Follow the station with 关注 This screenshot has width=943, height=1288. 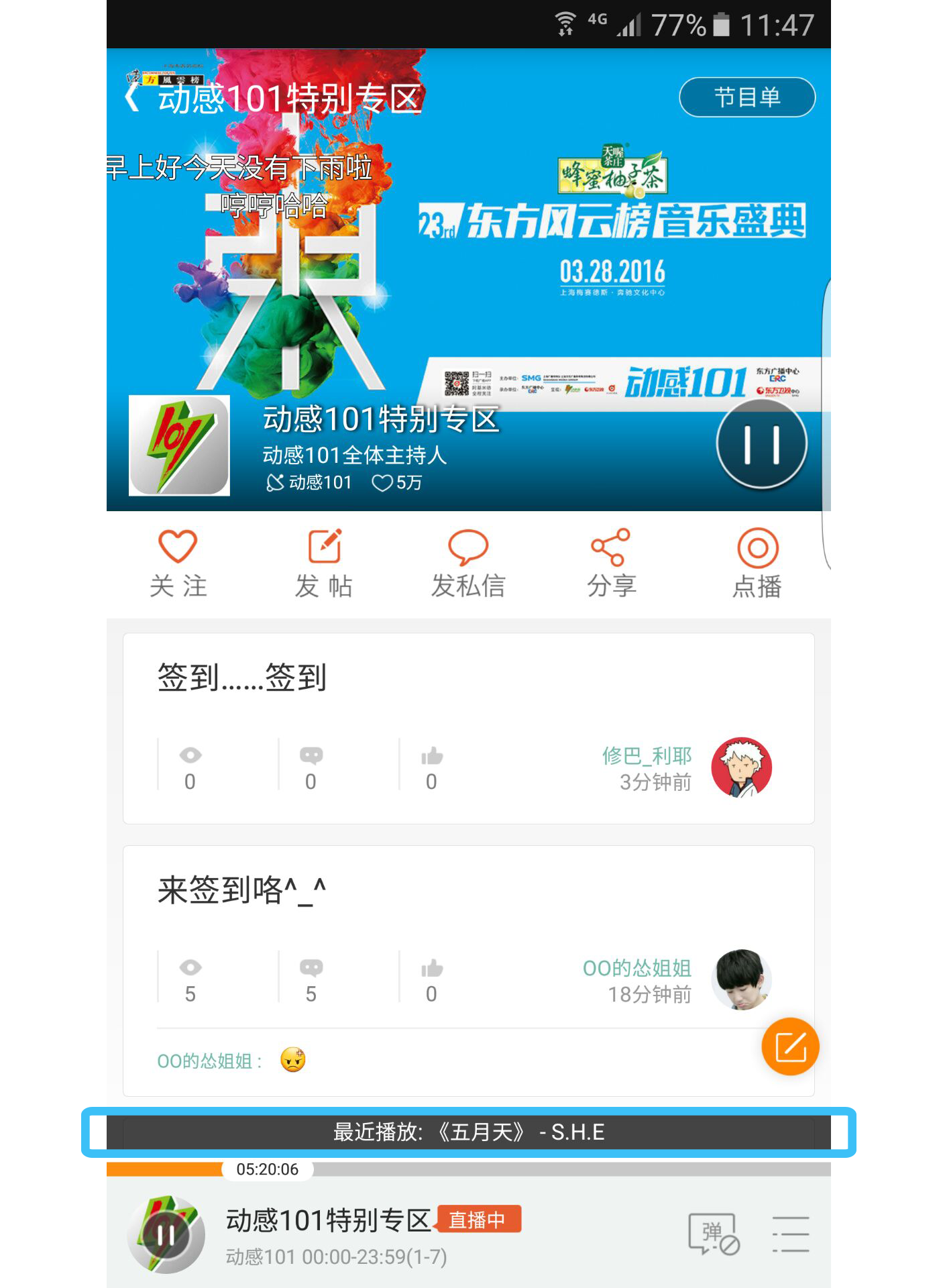[x=178, y=563]
